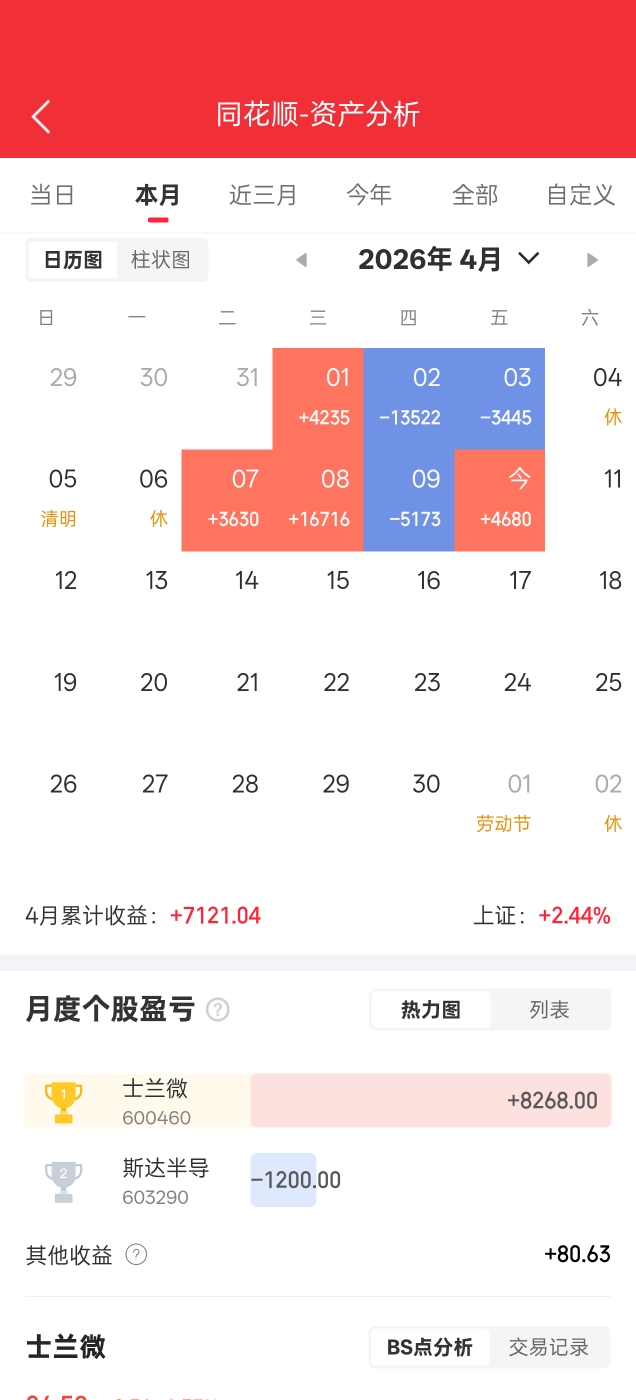This screenshot has height=1400, width=636.
Task: Select the 日历图 view
Action: (73, 260)
